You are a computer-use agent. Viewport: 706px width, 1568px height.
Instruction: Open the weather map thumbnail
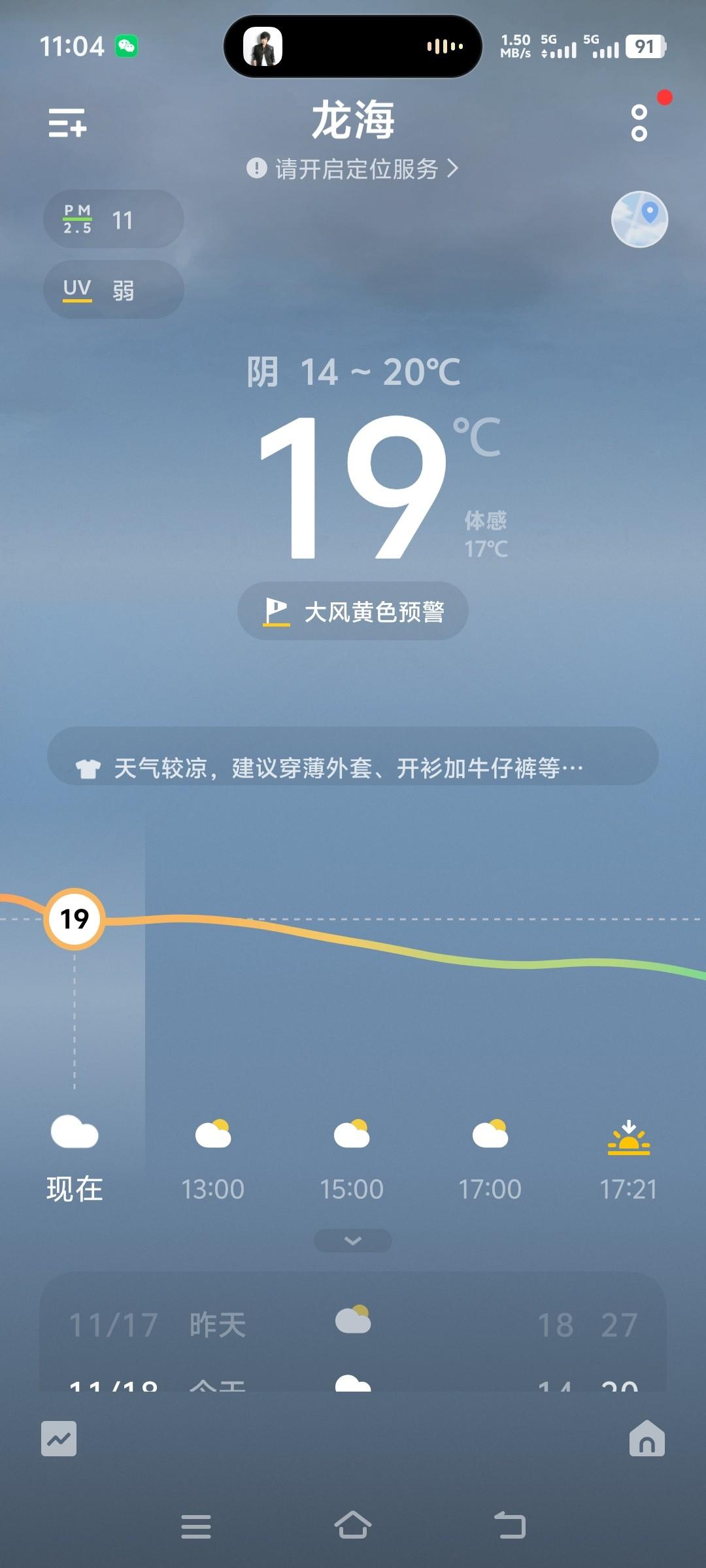click(x=639, y=220)
